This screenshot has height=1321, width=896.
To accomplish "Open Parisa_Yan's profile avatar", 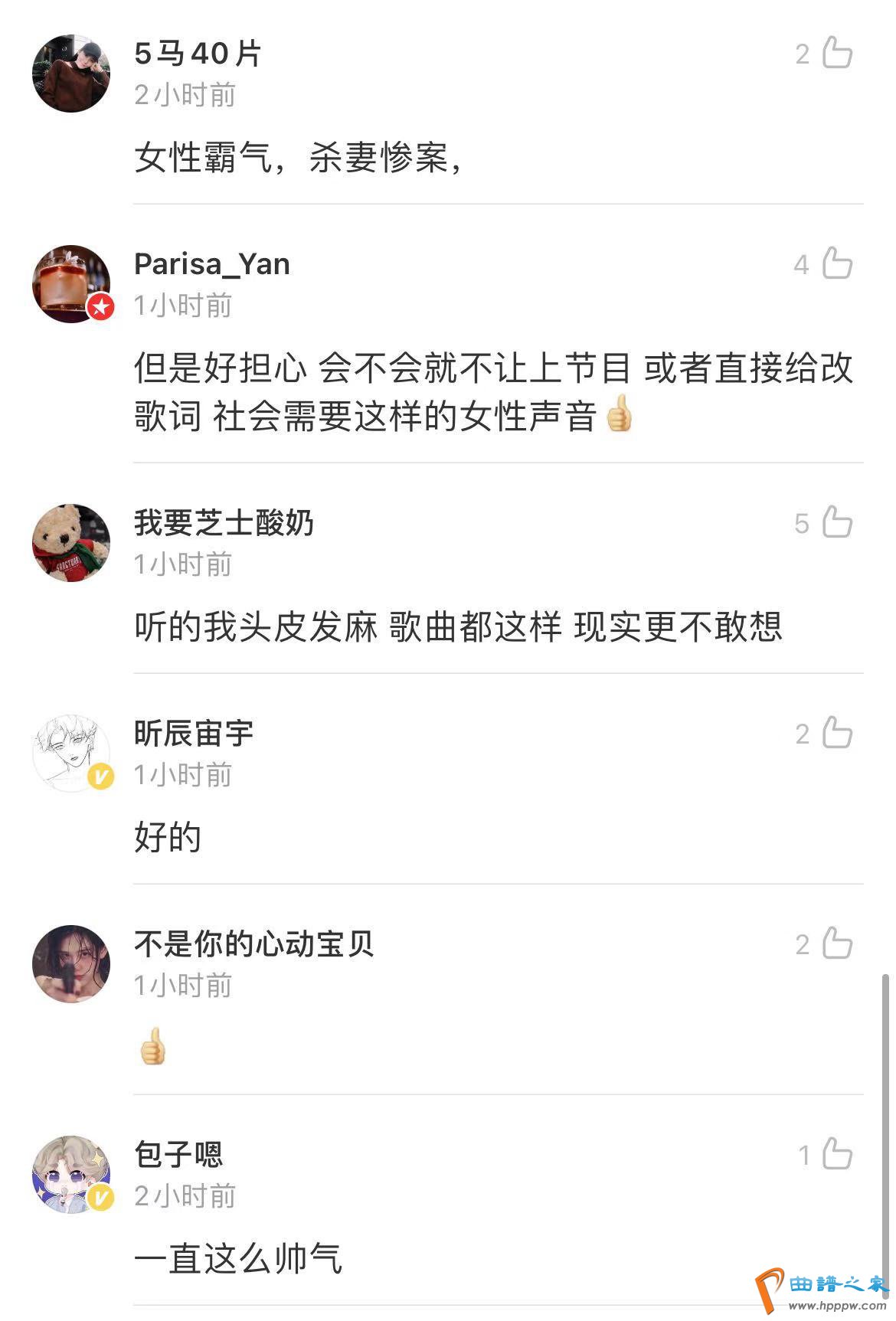I will point(71,283).
